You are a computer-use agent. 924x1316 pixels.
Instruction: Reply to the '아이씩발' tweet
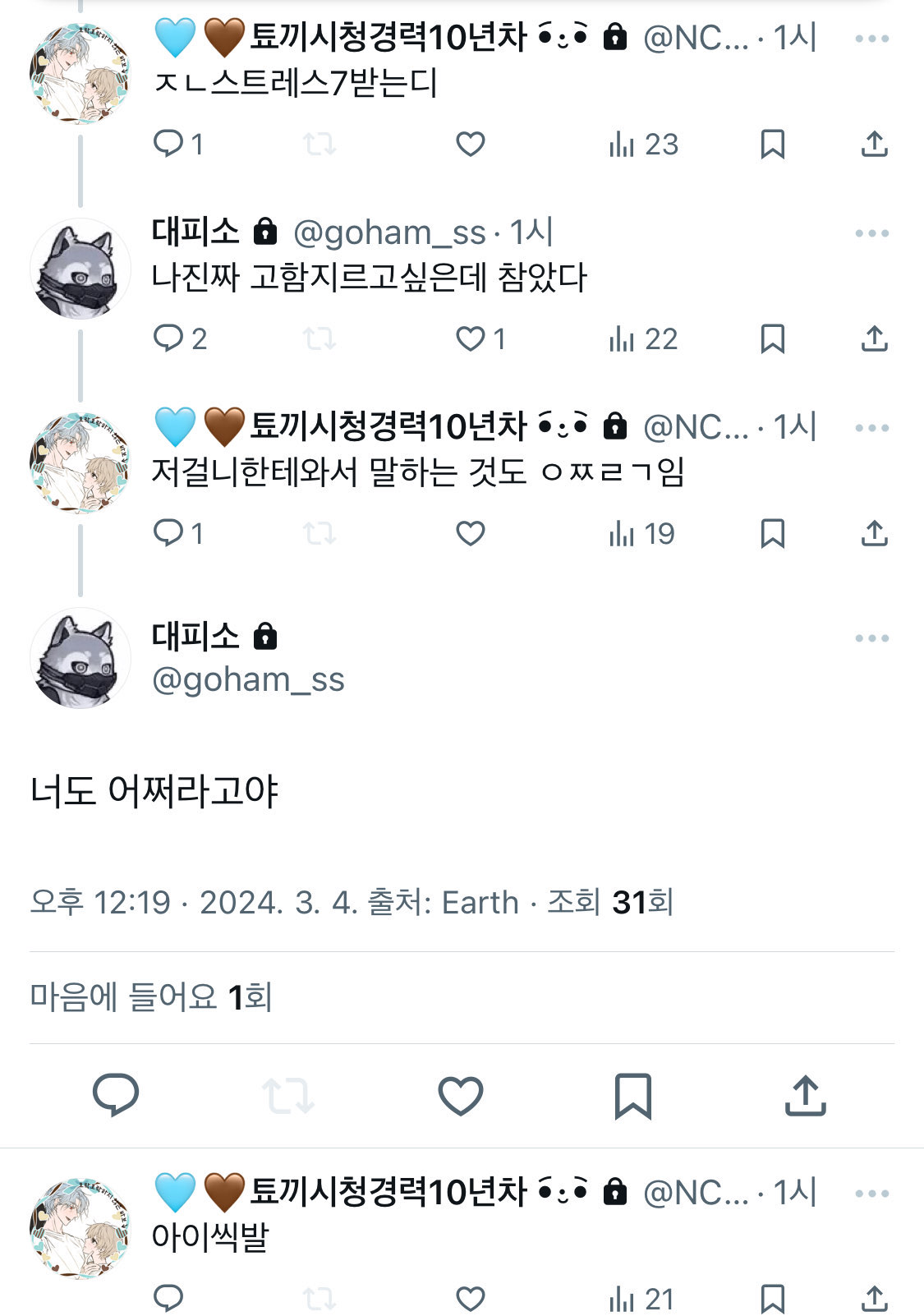(168, 1299)
